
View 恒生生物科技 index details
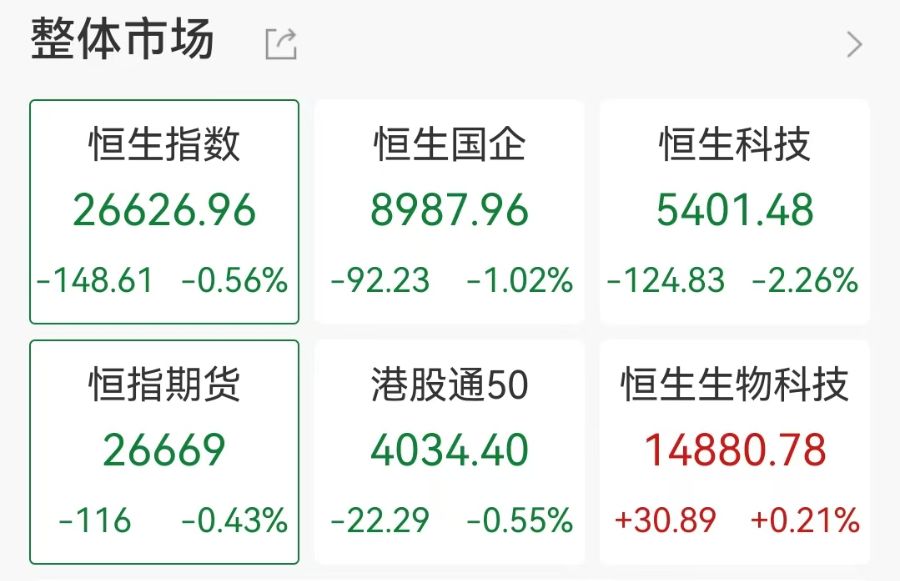coord(734,452)
